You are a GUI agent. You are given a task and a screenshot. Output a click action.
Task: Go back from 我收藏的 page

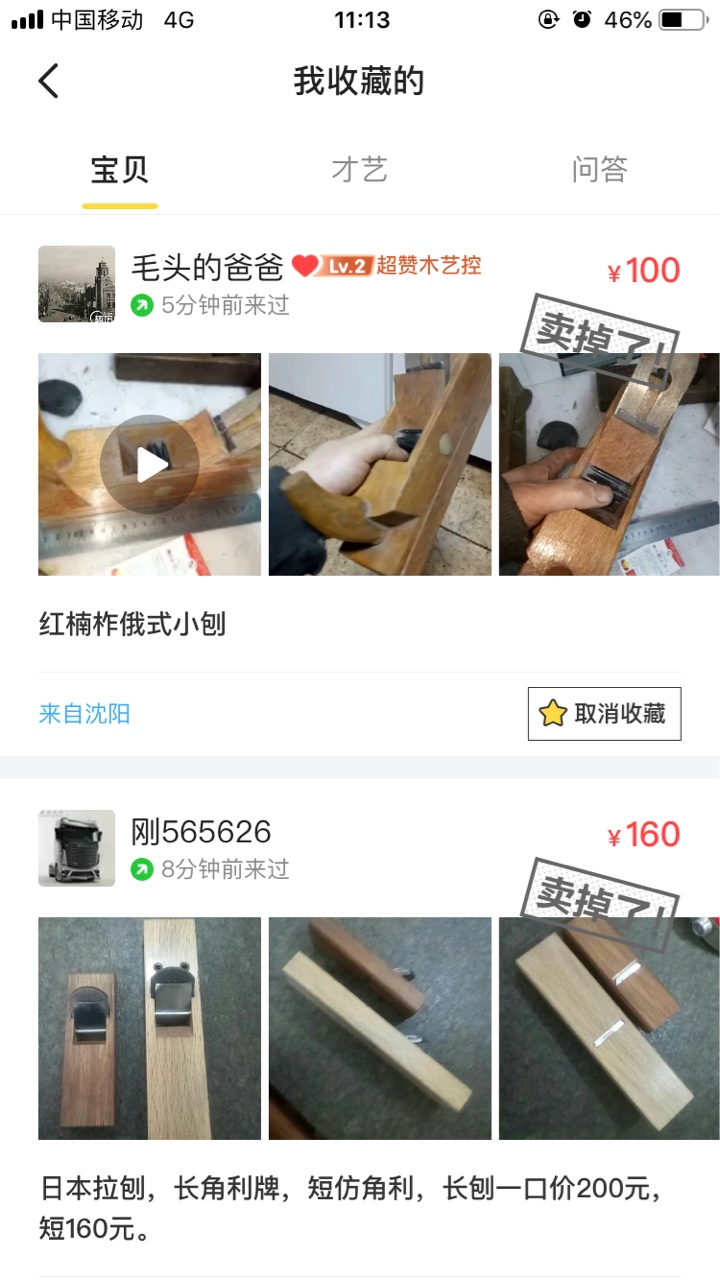tap(48, 81)
